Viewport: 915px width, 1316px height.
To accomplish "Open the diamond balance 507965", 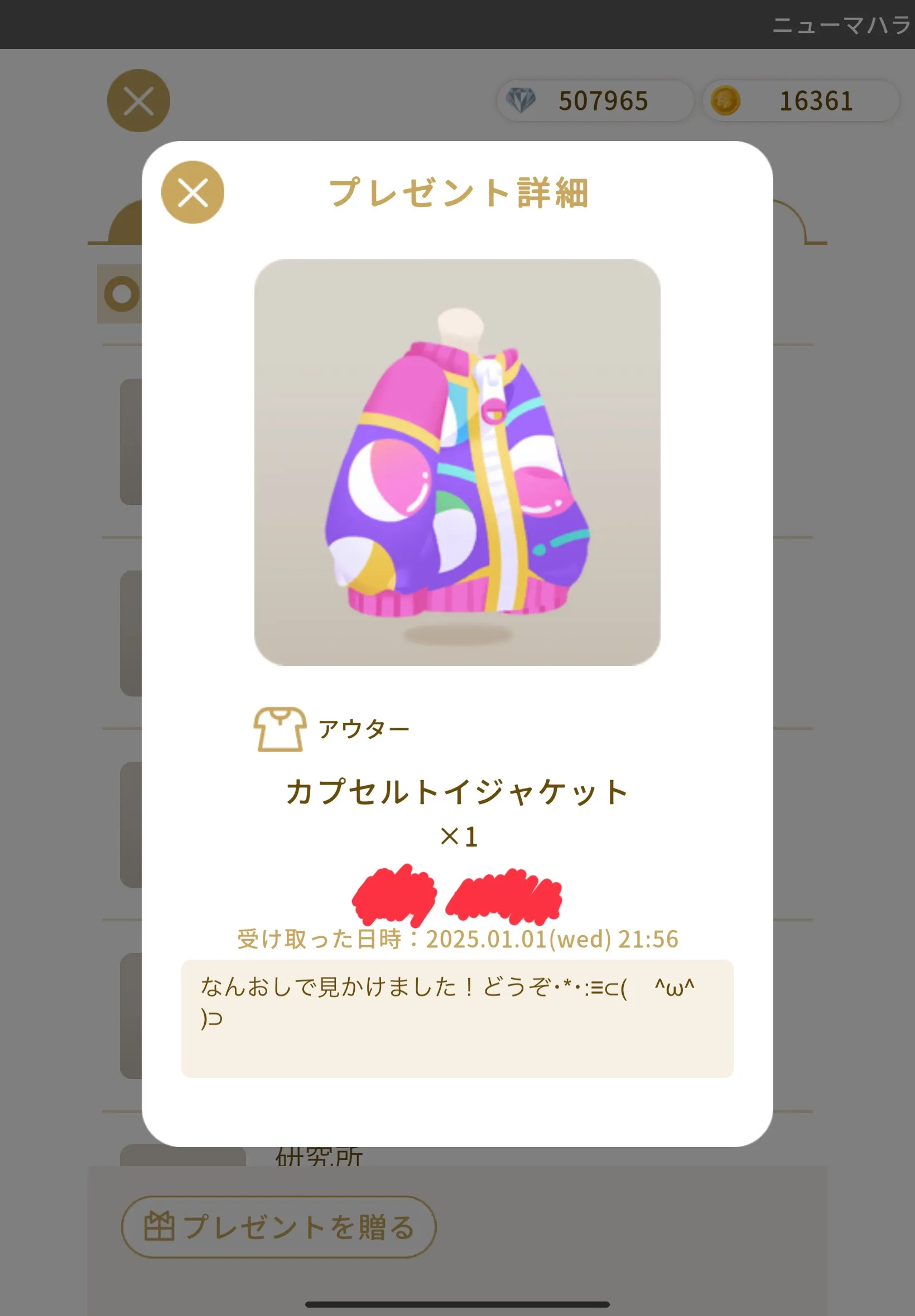I will 595,101.
